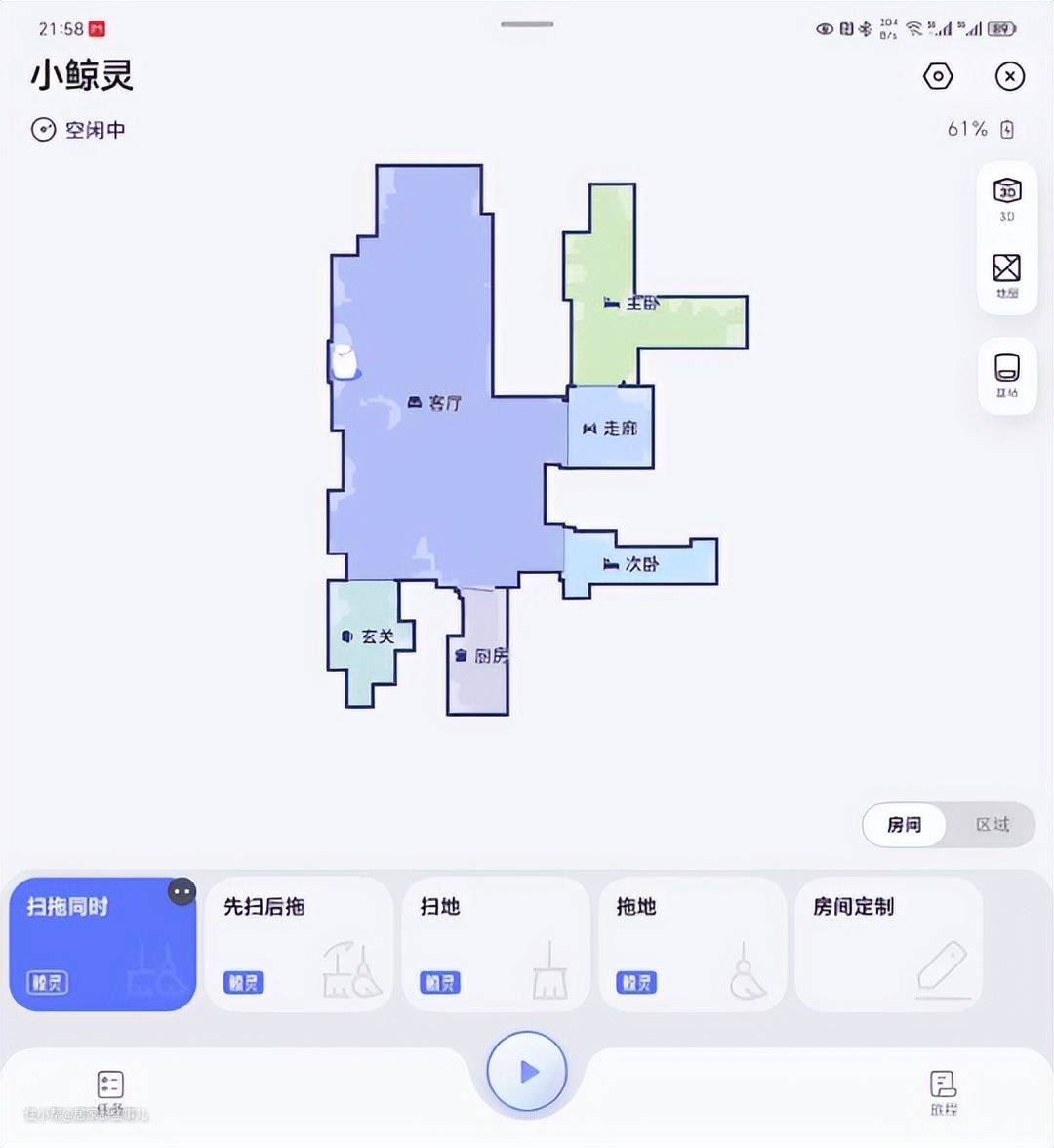Open options dots on 扫拖同时 card

pos(182,891)
